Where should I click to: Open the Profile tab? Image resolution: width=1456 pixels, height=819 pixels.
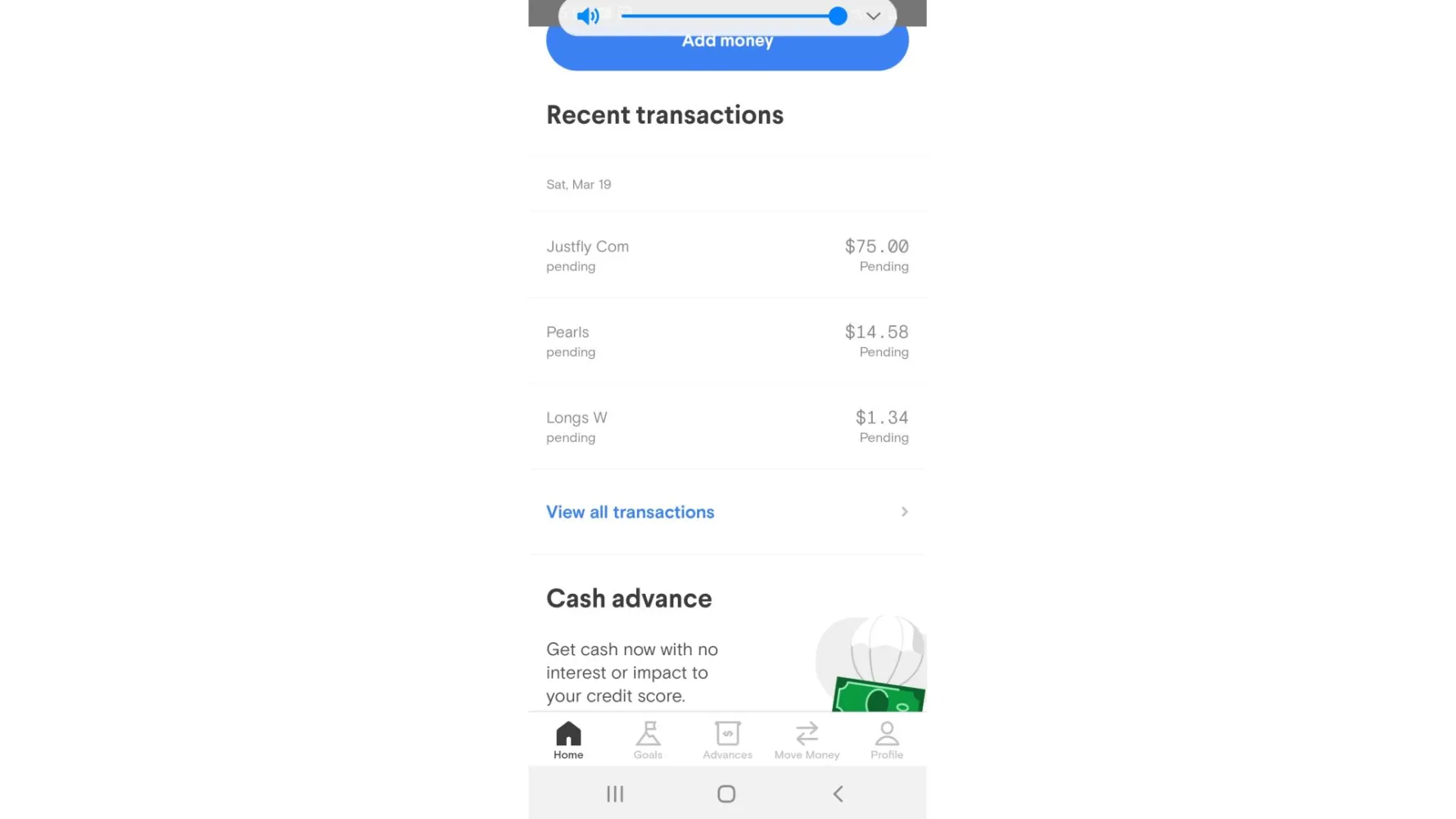tap(886, 740)
